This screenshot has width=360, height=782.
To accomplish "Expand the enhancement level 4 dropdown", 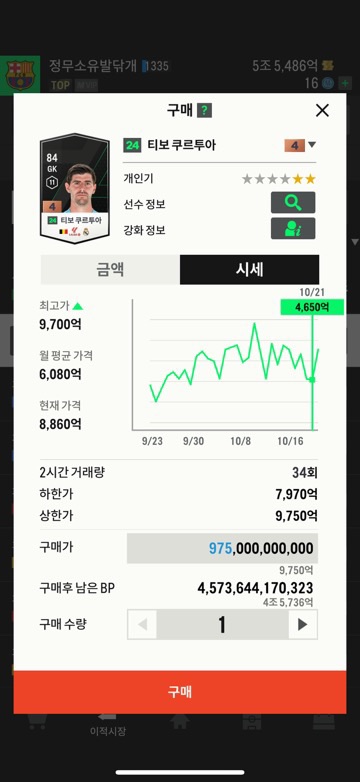I will [300, 146].
